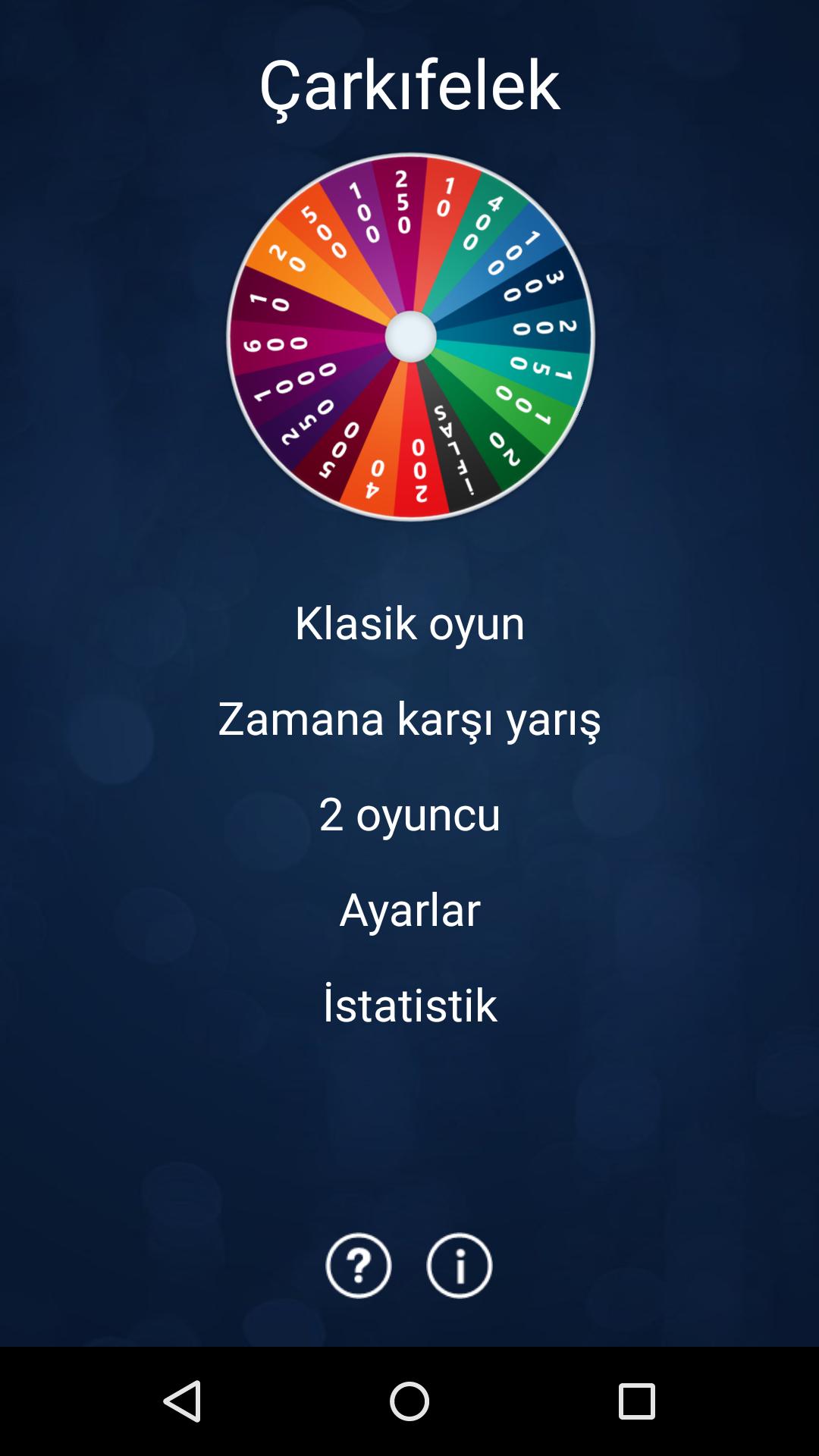
Task: Tap the info icon
Action: pos(460,1266)
